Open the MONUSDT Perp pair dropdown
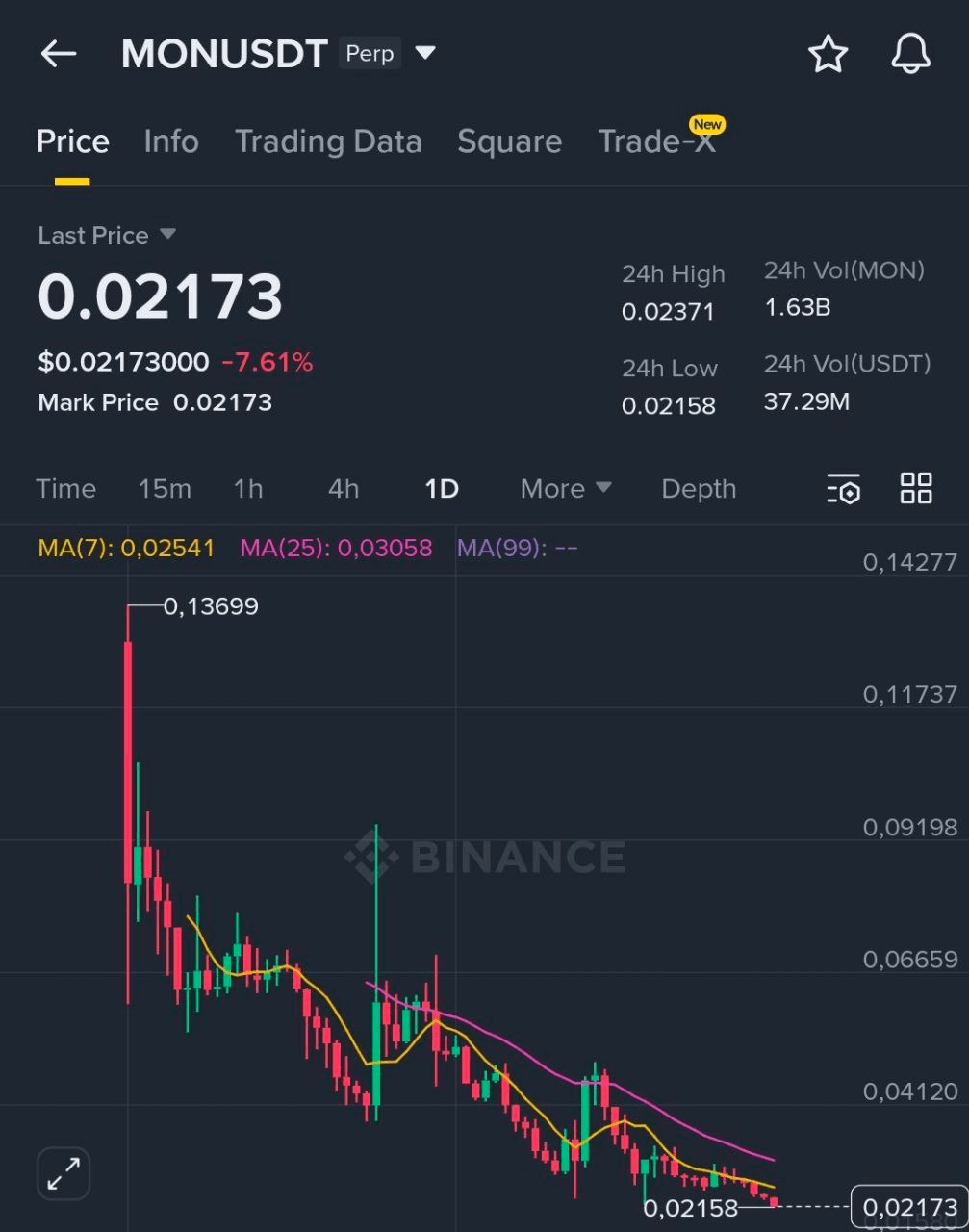This screenshot has height=1232, width=969. [425, 53]
